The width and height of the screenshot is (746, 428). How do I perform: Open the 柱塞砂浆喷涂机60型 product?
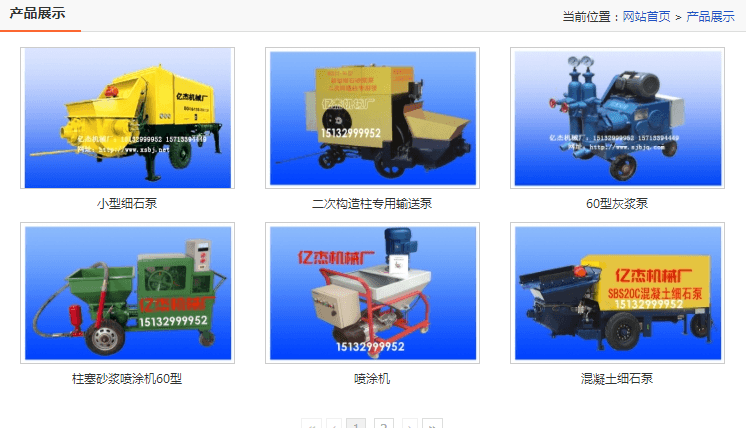(127, 293)
